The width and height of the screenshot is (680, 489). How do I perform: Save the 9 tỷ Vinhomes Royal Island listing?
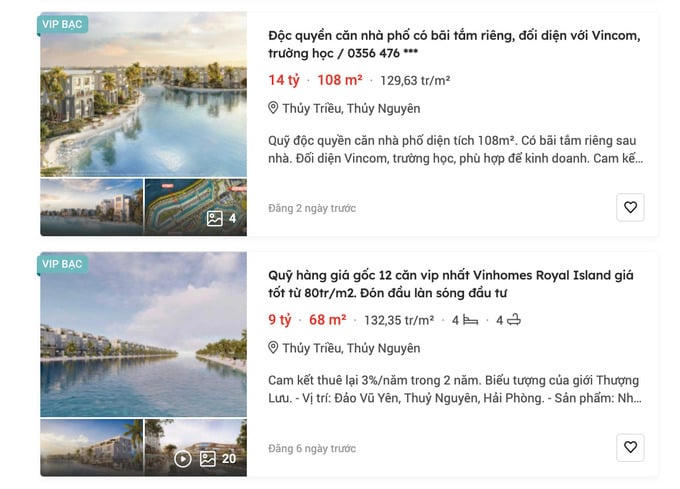(630, 448)
